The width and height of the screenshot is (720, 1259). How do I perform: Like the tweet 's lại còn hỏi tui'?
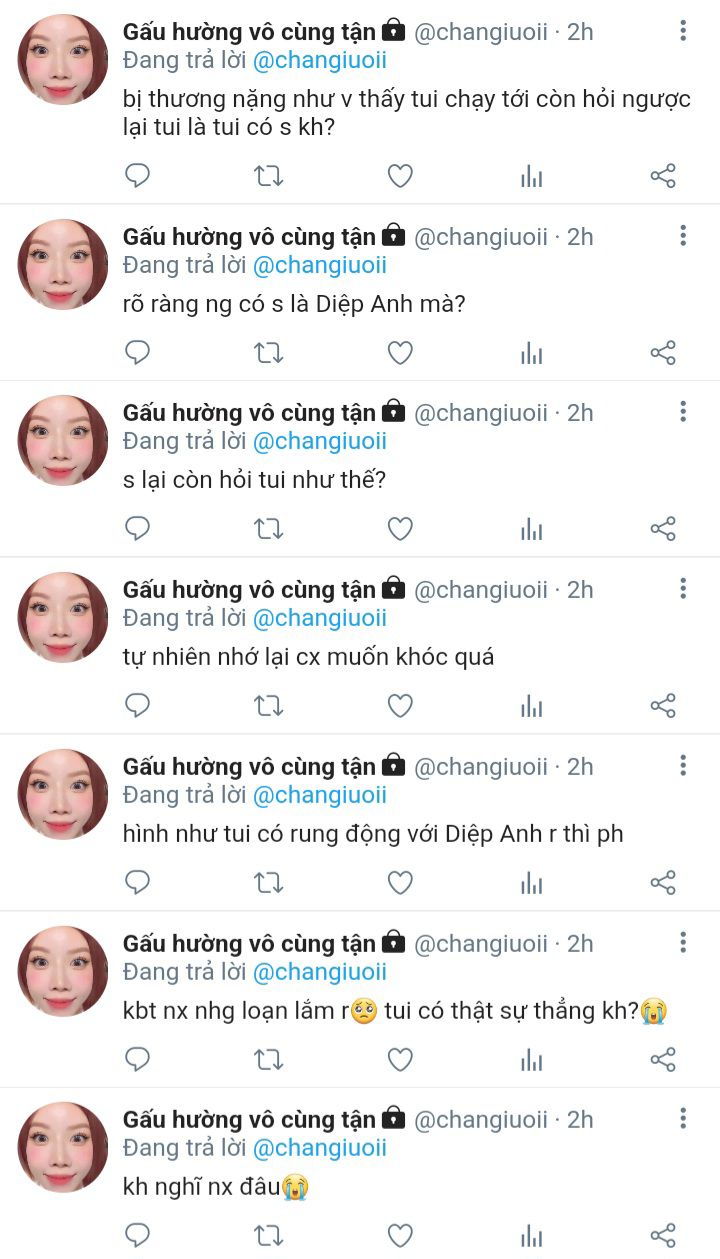coord(400,529)
